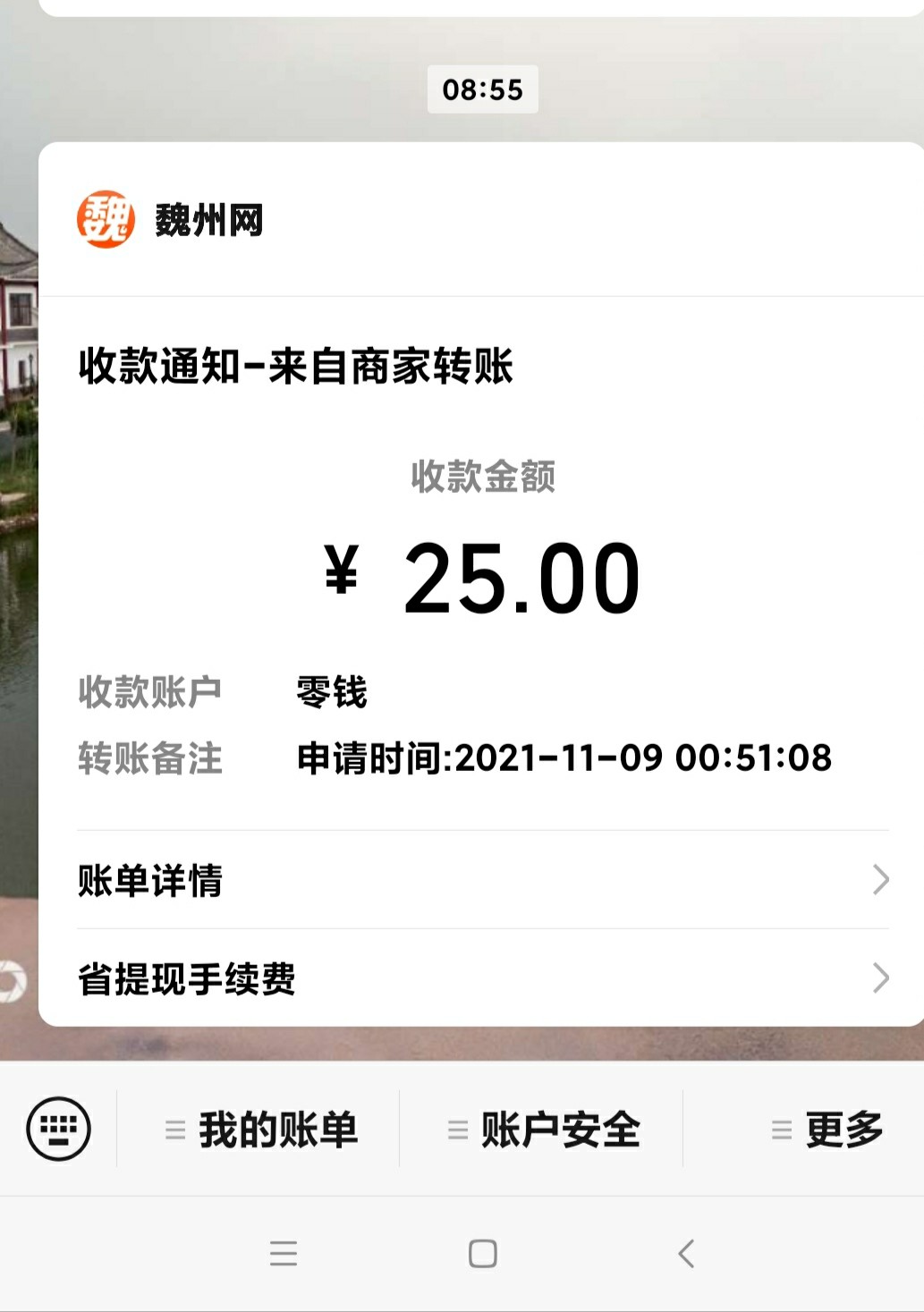This screenshot has width=924, height=1312.
Task: Switch to keyboard input icon
Action: (59, 1129)
